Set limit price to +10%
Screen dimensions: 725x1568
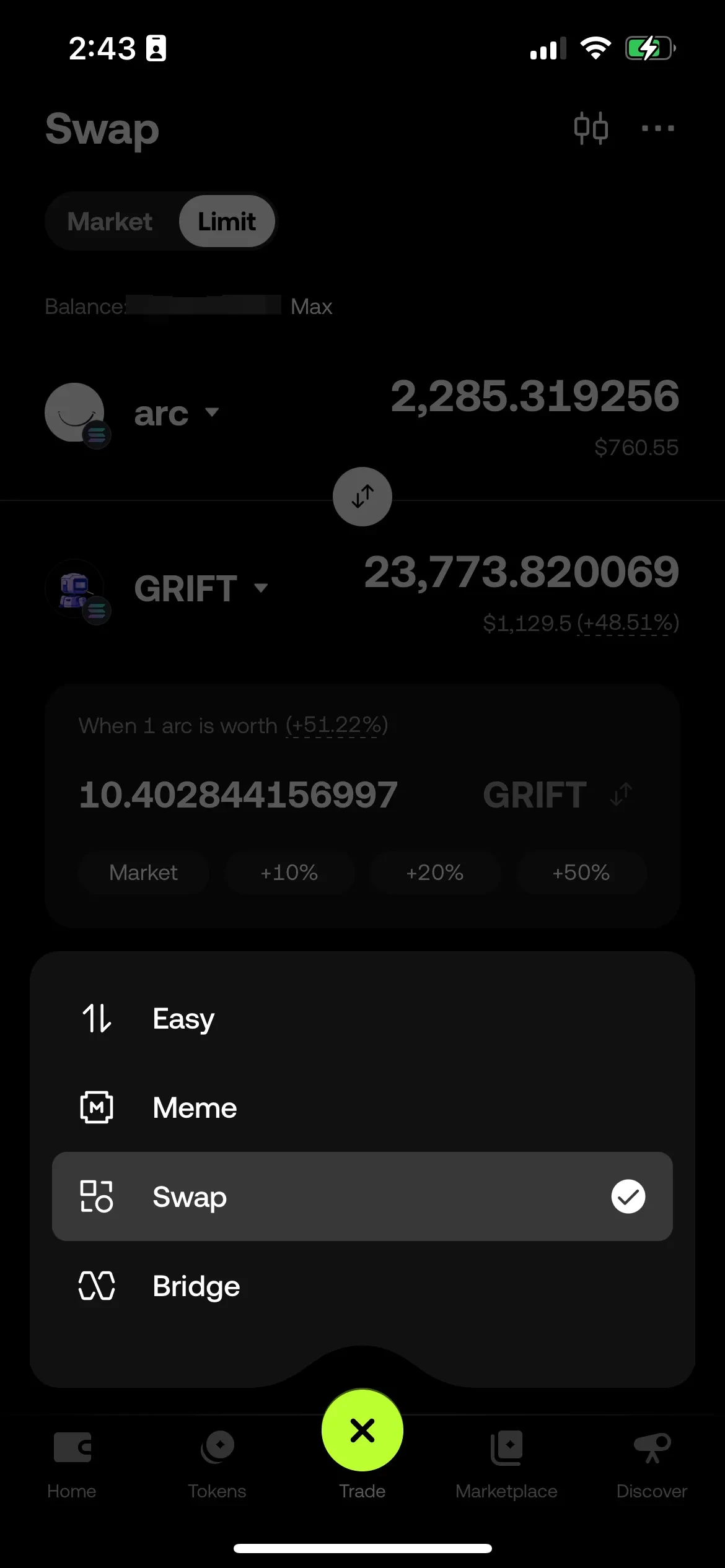[x=289, y=873]
